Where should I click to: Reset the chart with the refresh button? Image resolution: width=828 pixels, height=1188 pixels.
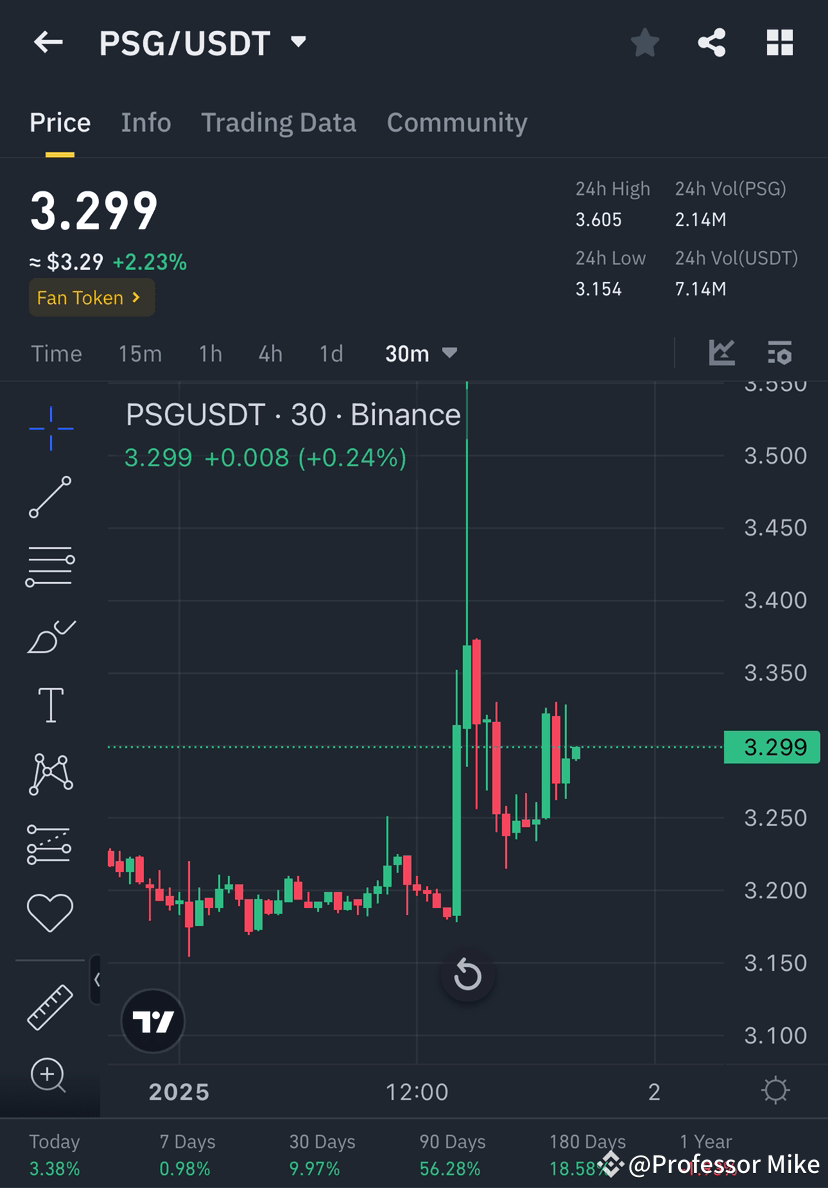click(467, 974)
